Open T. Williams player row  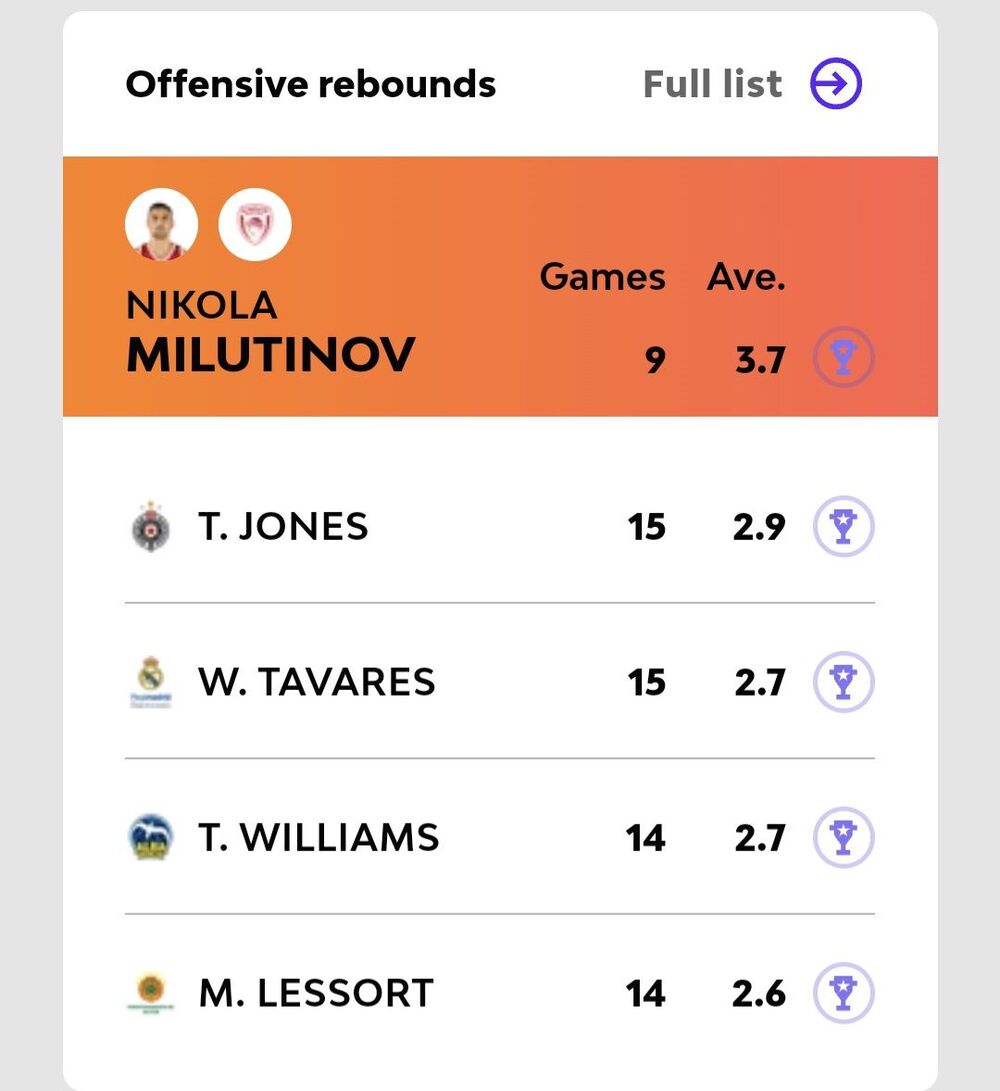click(x=318, y=837)
